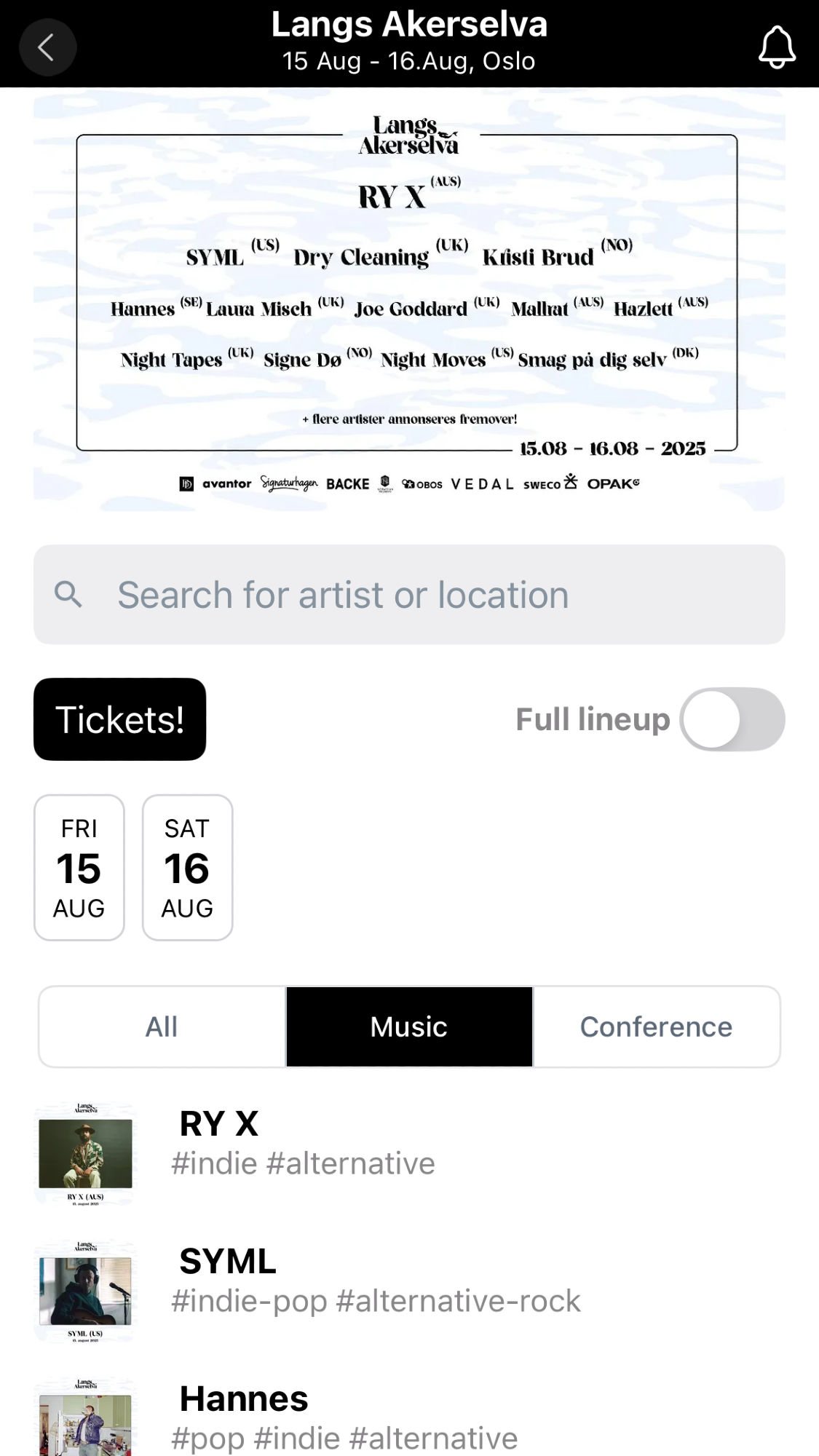Switch to the Conference tab
Viewport: 819px width, 1456px height.
(657, 1026)
